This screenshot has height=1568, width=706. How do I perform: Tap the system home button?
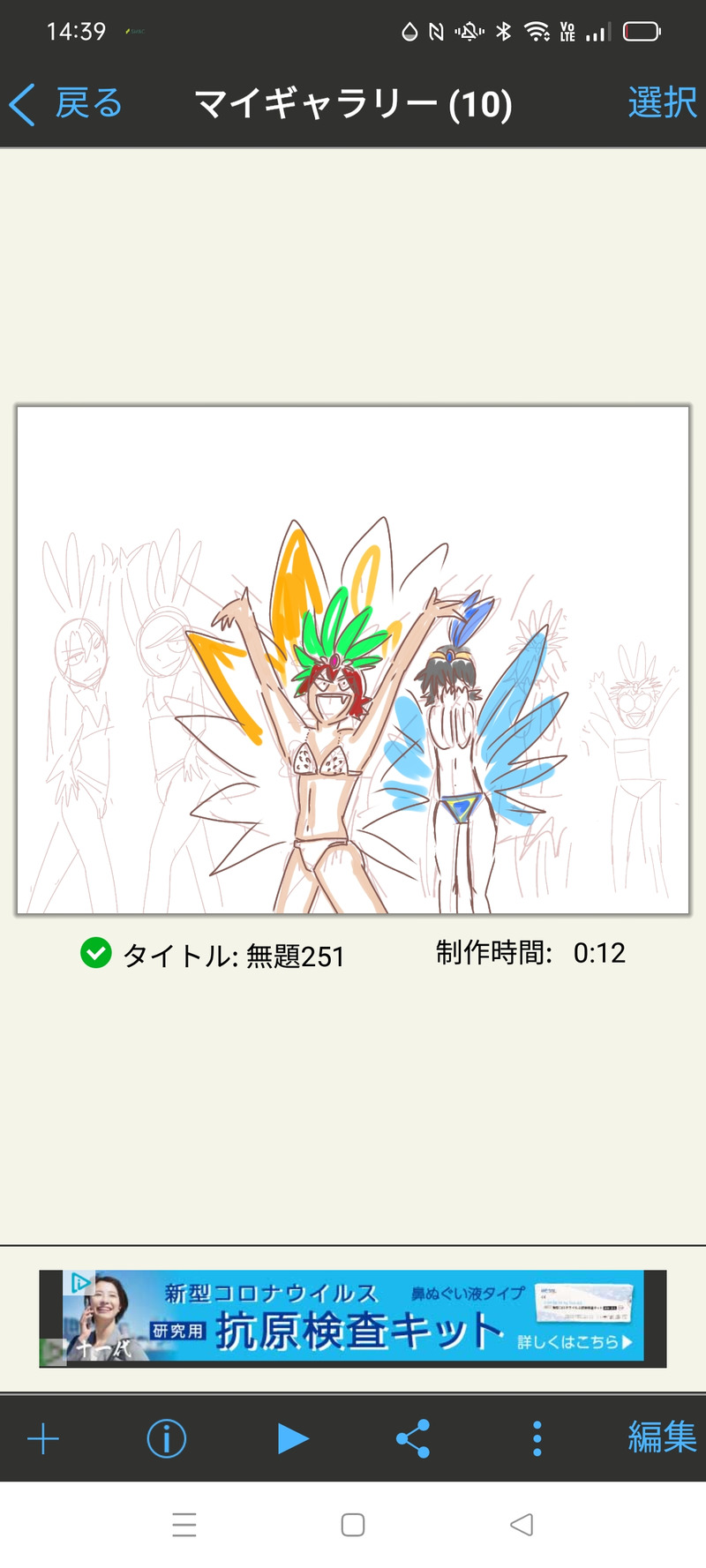point(353,1525)
